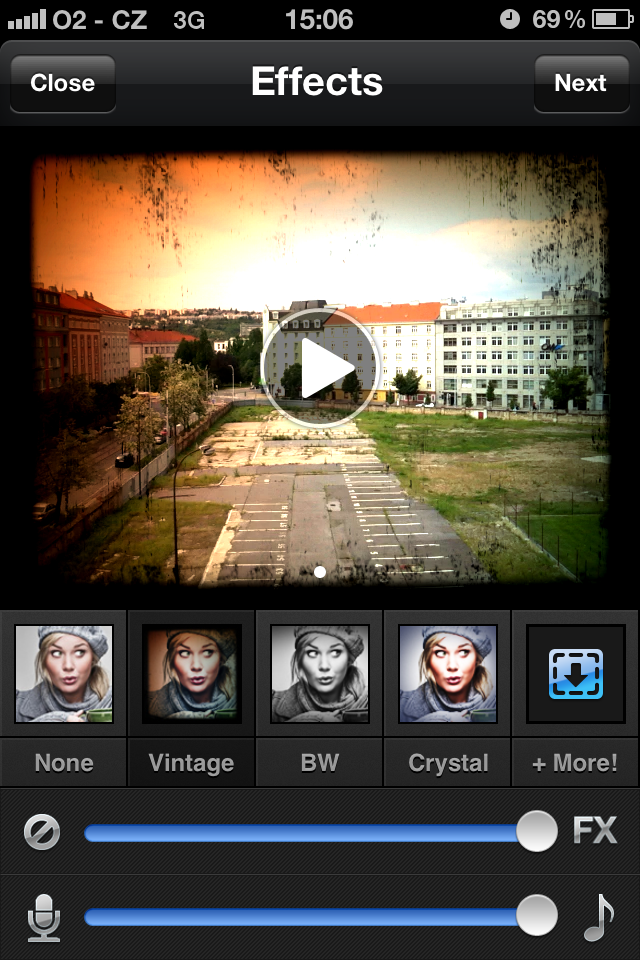640x960 pixels.
Task: Tap the no-effect icon beside FX slider
Action: pos(42,832)
